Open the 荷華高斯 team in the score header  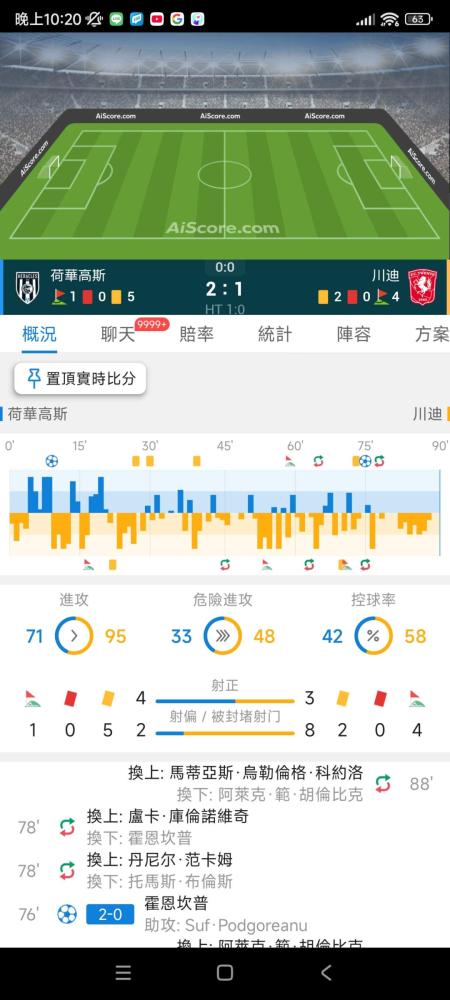point(78,276)
